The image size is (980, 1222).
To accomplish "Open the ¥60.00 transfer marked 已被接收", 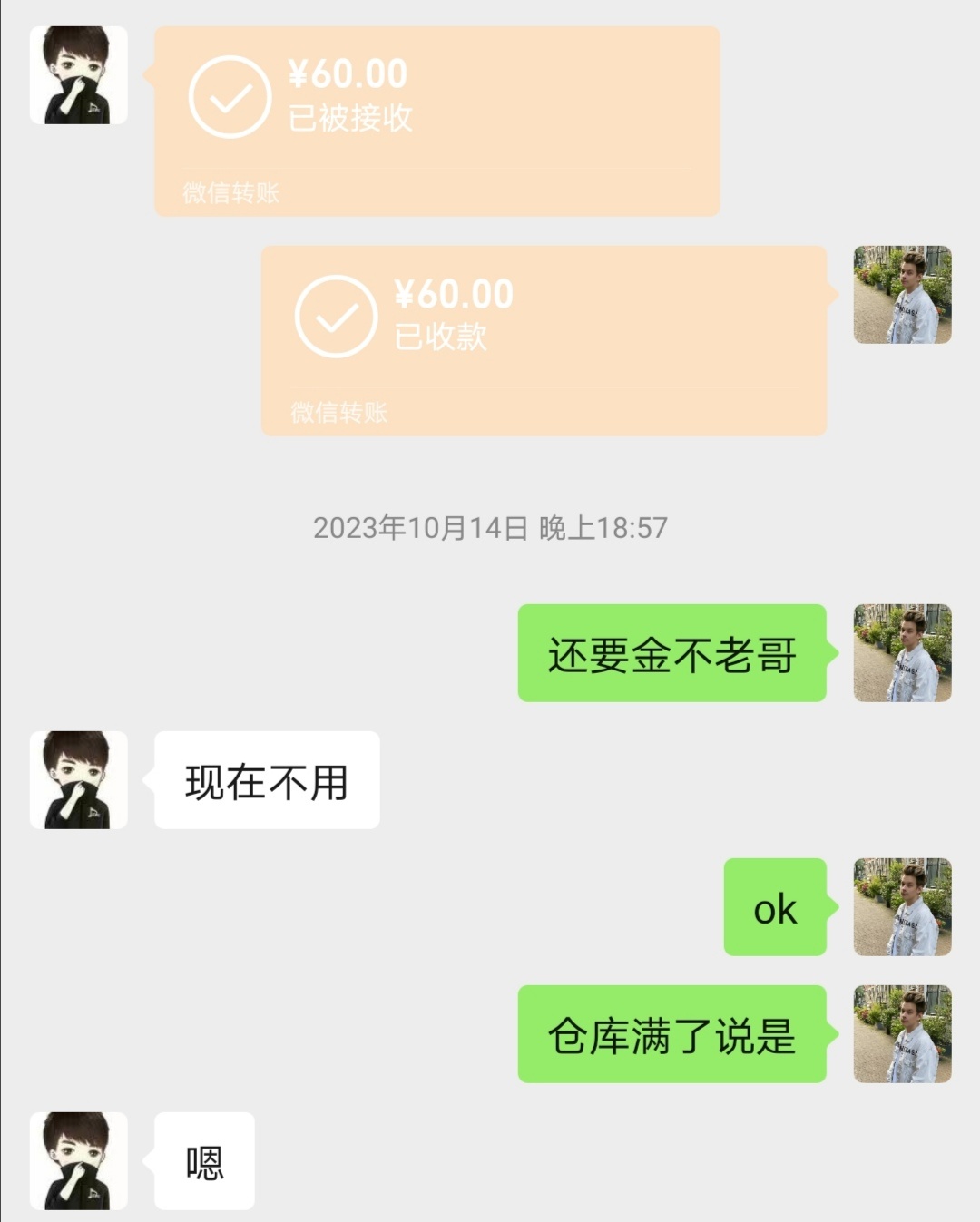I will (436, 121).
